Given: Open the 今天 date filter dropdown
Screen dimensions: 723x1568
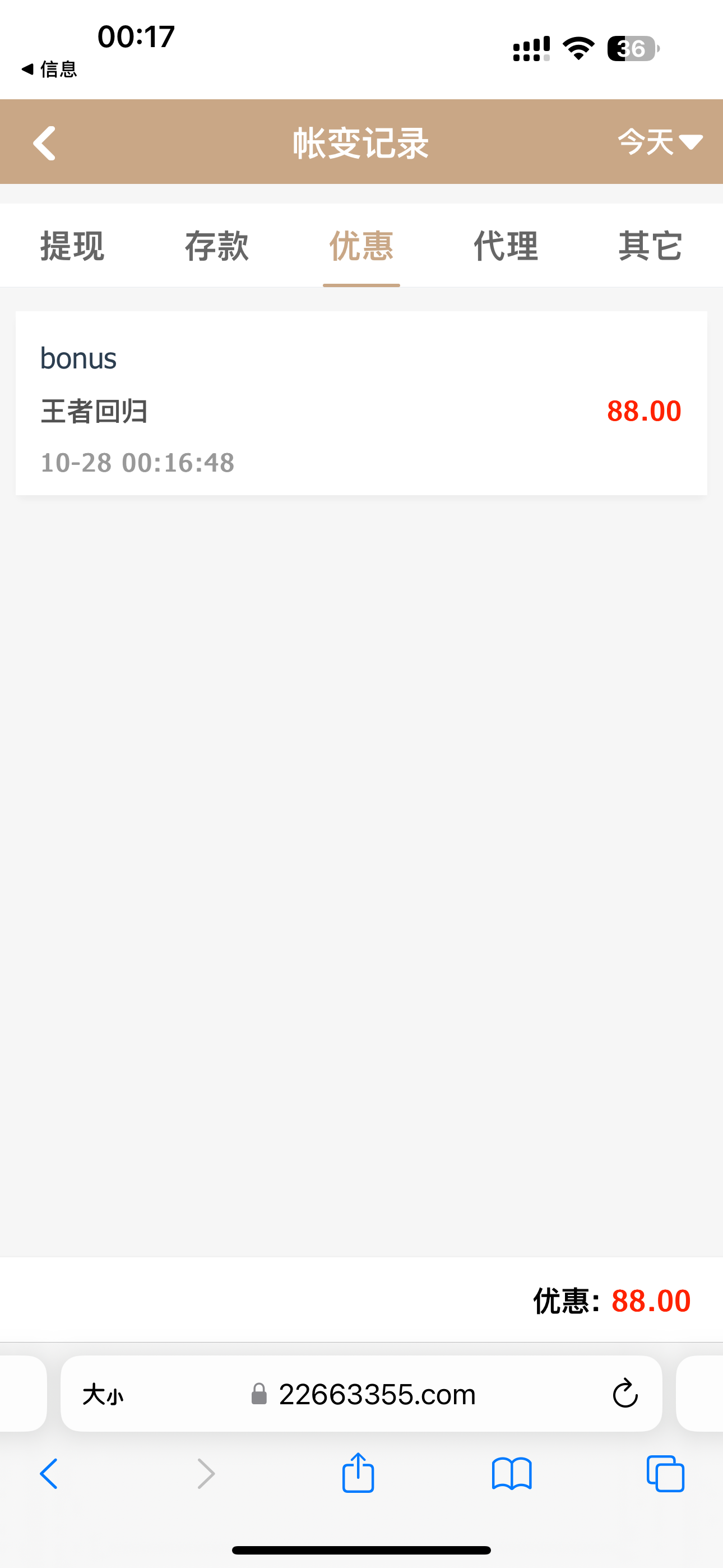Looking at the screenshot, I should (660, 142).
